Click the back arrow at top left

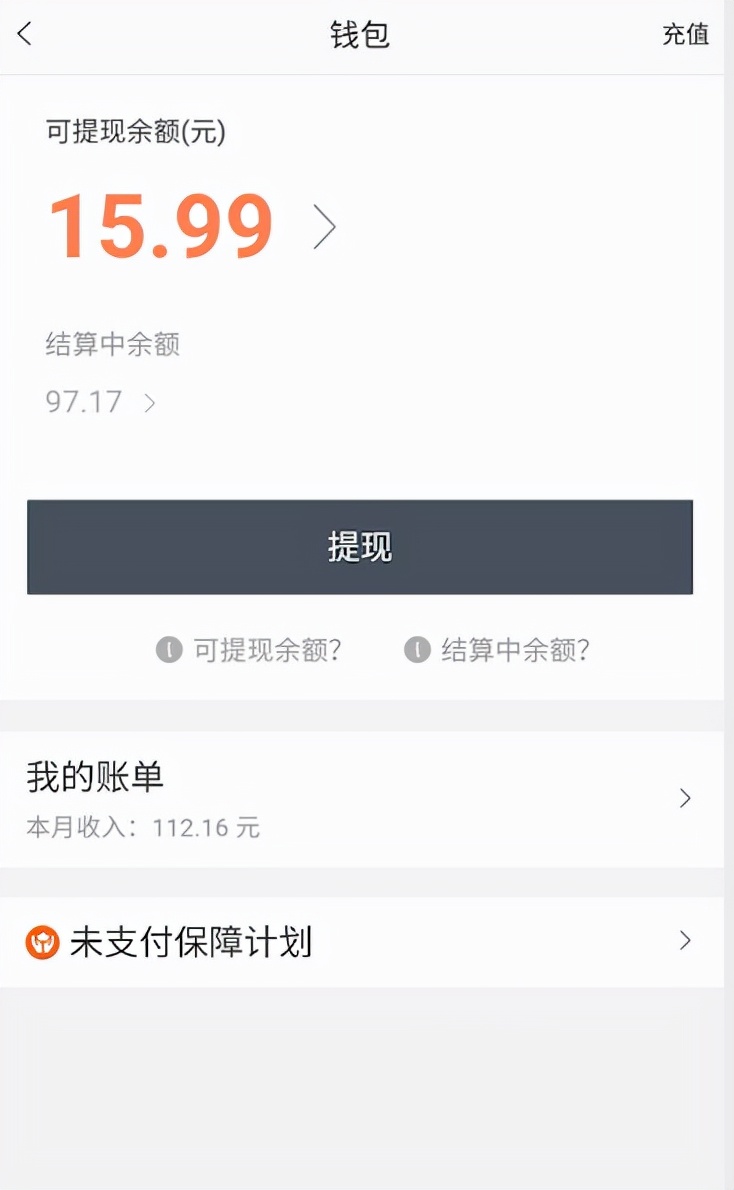coord(22,34)
